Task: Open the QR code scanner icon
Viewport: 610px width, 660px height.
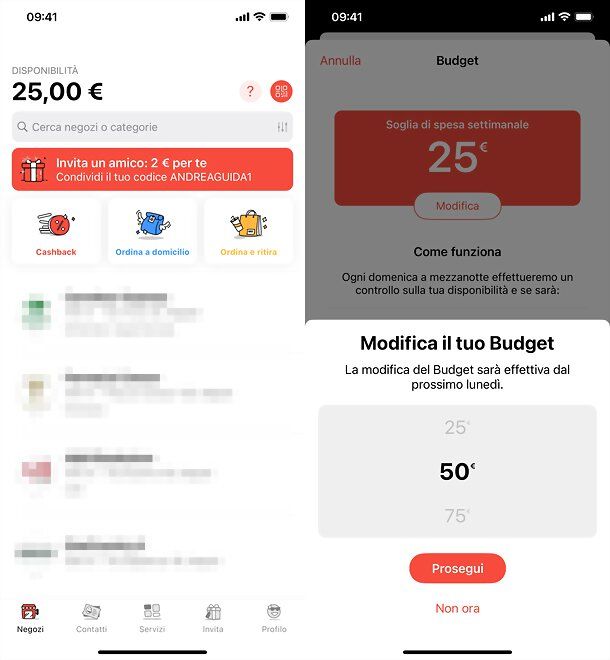Action: coord(281,92)
